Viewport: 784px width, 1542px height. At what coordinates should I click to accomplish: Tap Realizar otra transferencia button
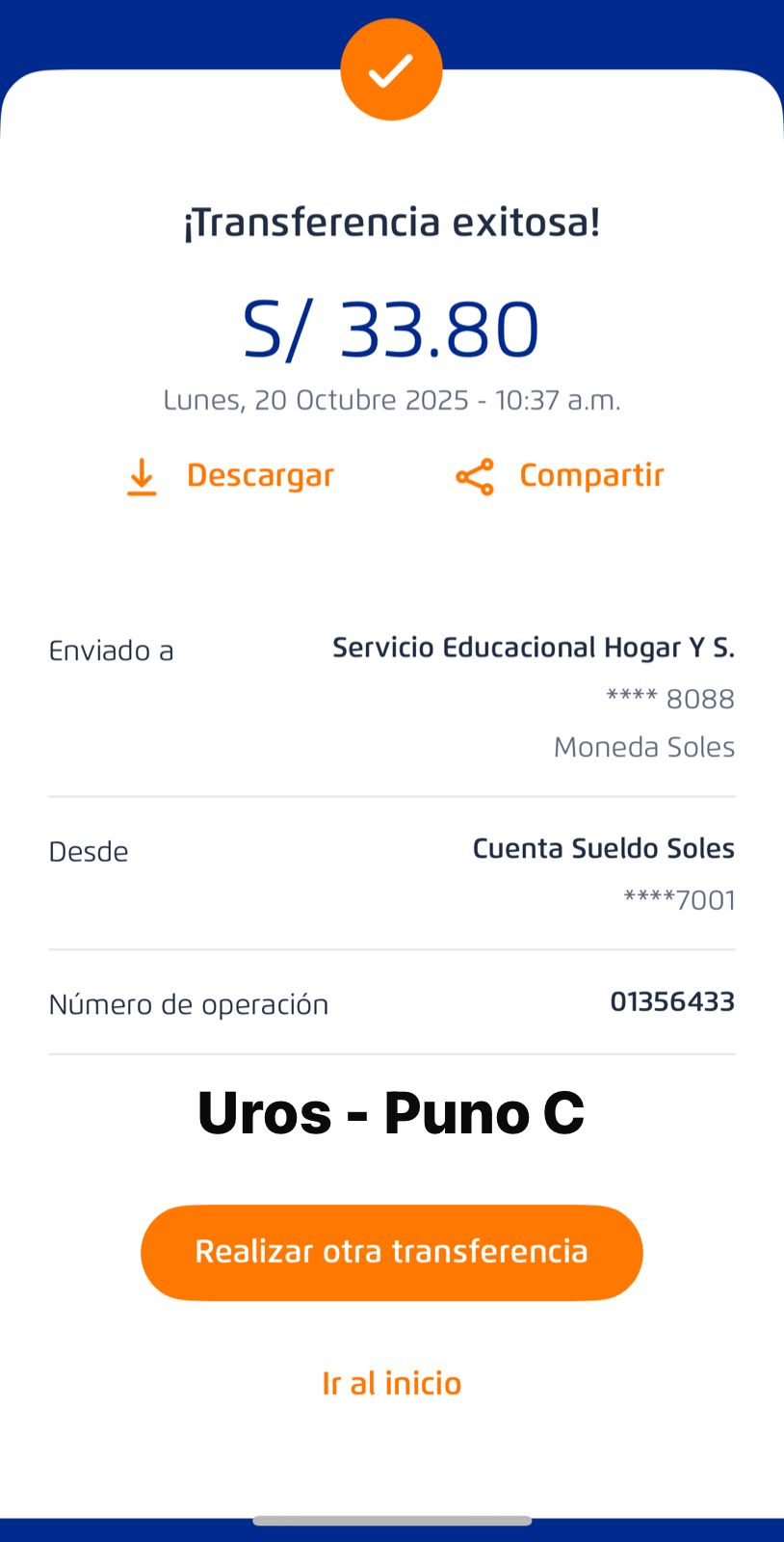tap(391, 1252)
